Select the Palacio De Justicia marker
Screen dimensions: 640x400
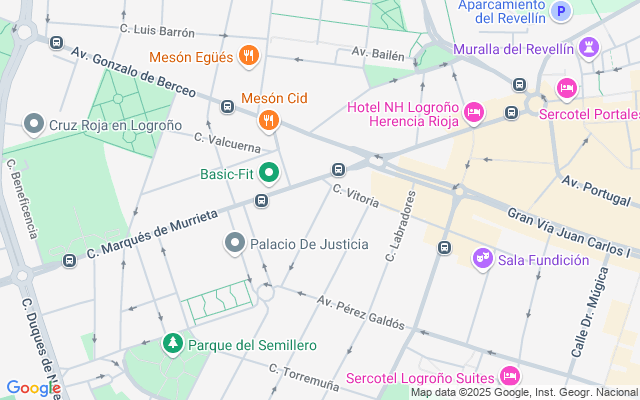(235, 243)
